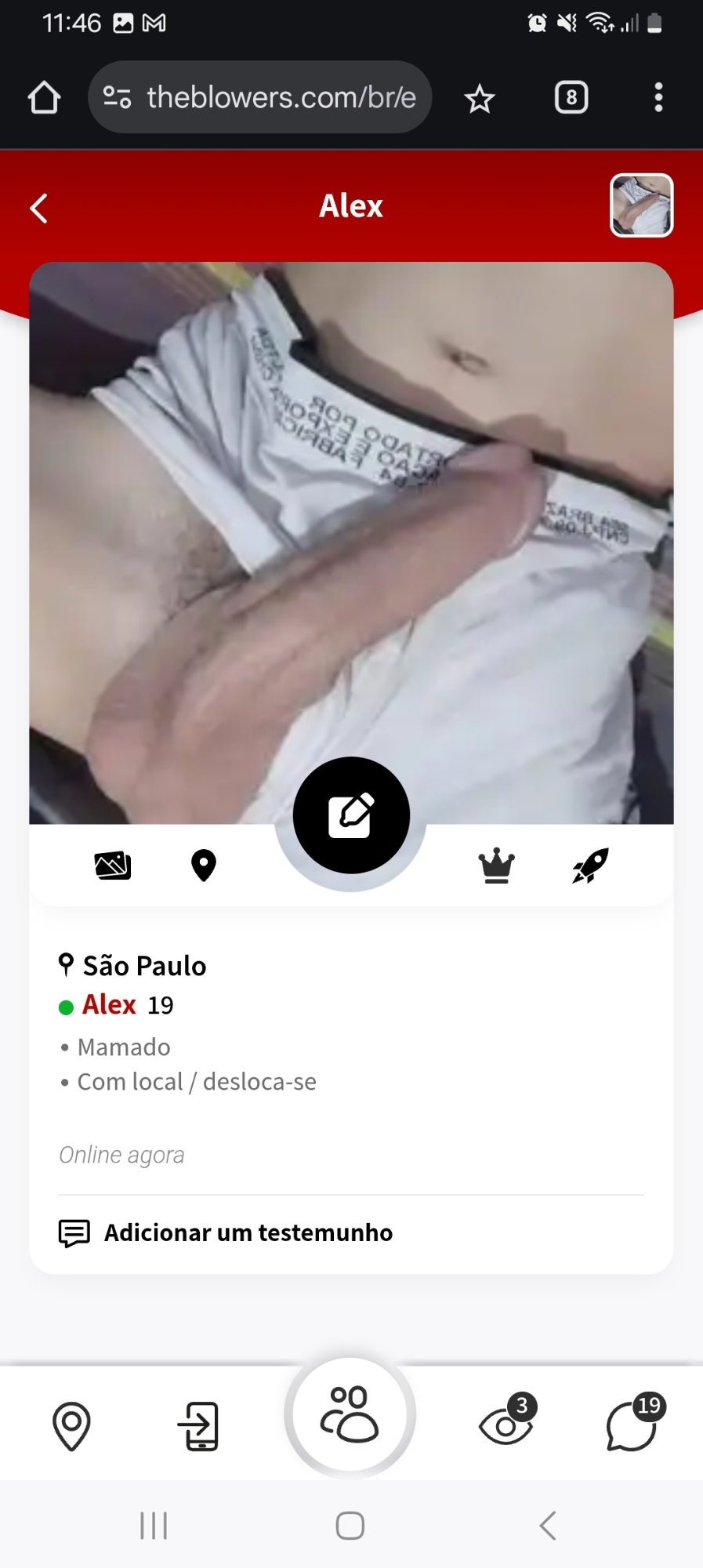Open the nearby map pin tab
703x1568 pixels.
point(71,1425)
